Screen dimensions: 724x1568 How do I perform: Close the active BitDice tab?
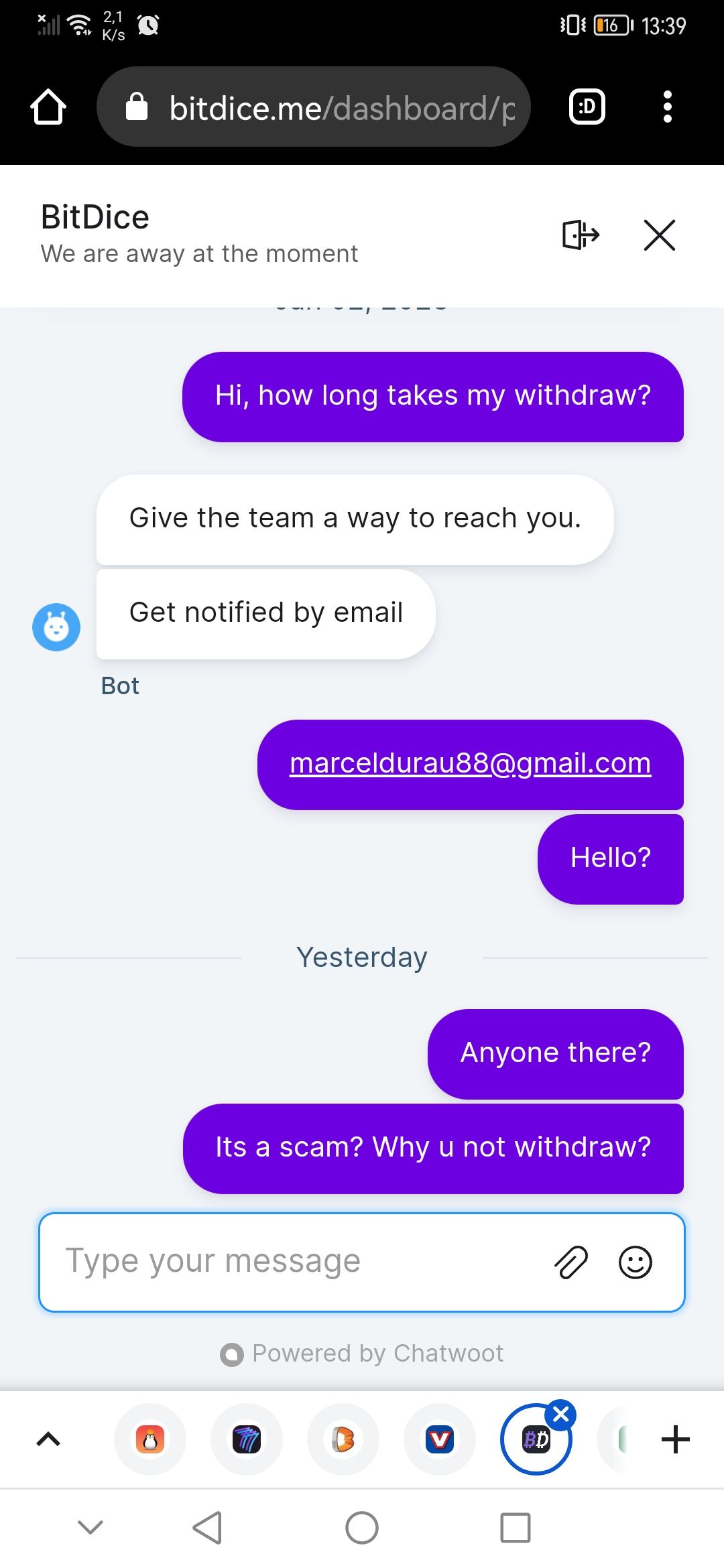point(560,1414)
